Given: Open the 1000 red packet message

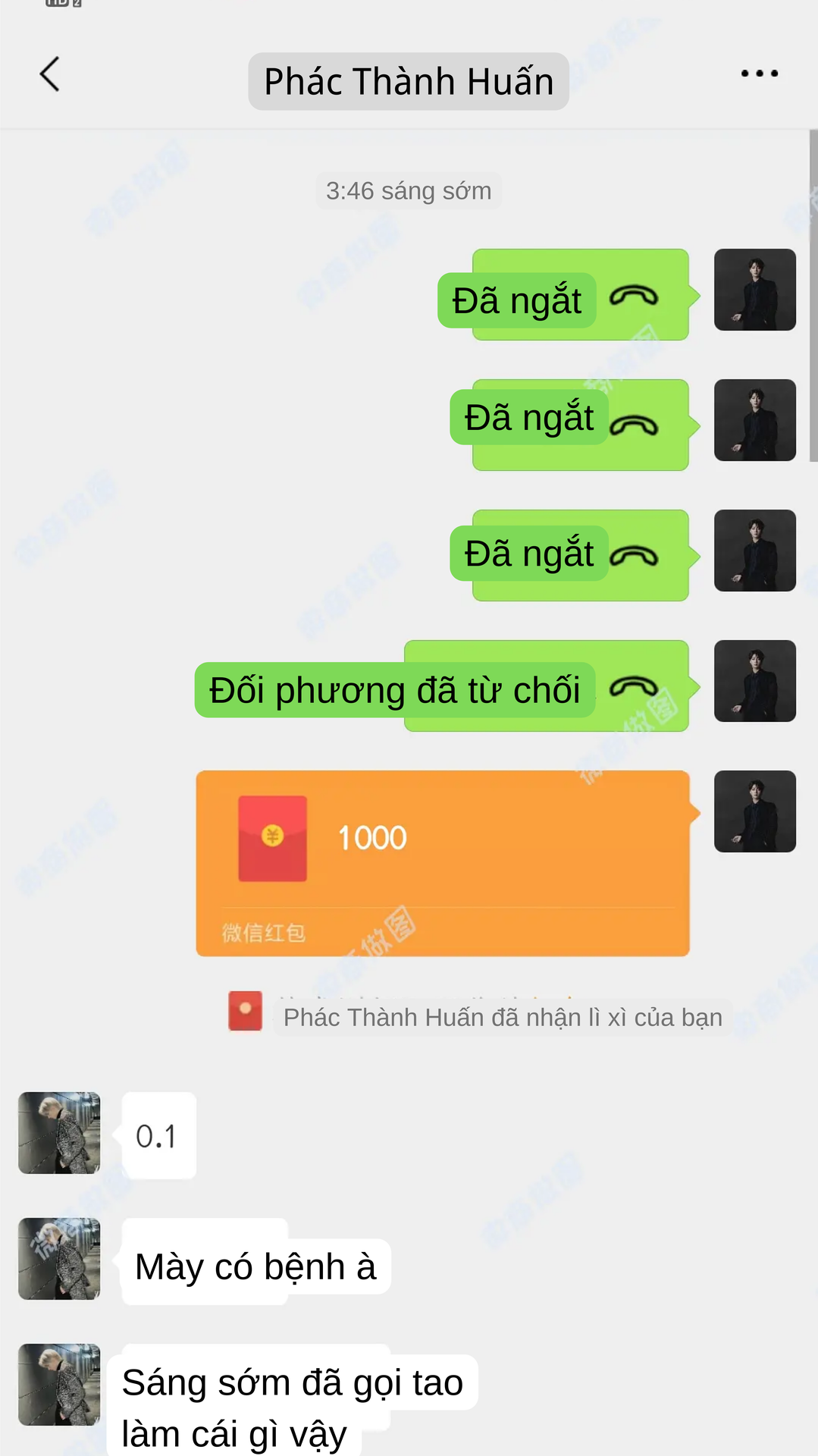Looking at the screenshot, I should tap(443, 863).
